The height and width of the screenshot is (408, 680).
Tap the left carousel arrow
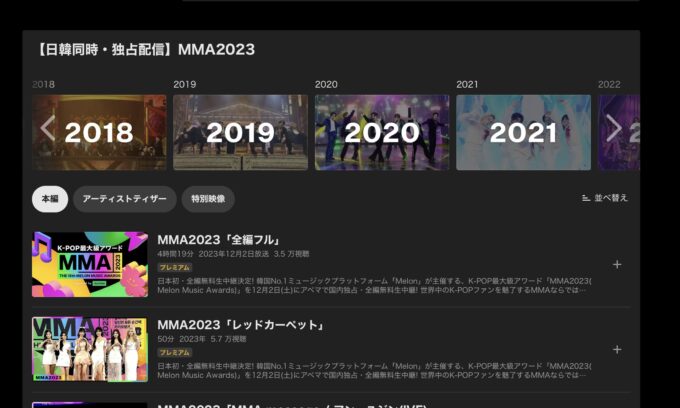[47, 129]
